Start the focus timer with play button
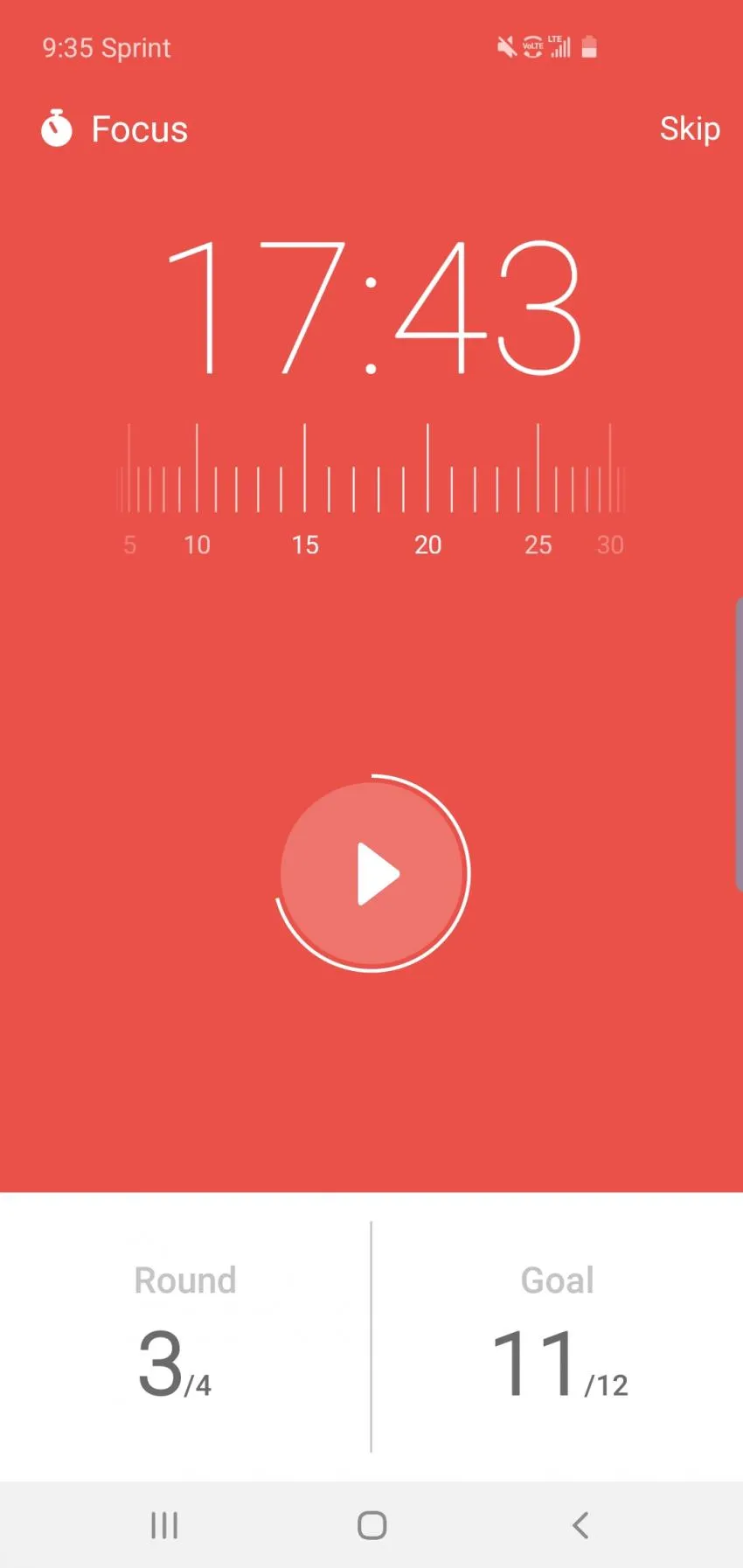Viewport: 743px width, 1568px height. (x=373, y=873)
